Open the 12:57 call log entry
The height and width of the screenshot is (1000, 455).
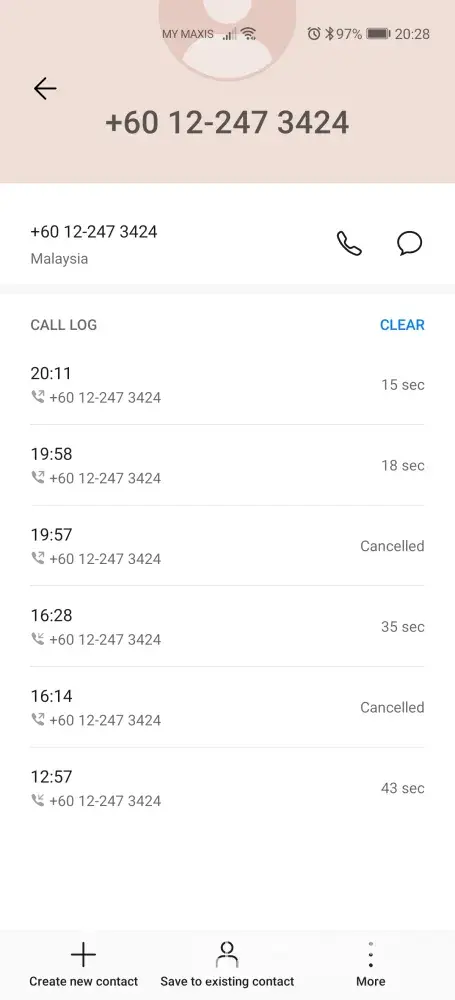click(227, 788)
